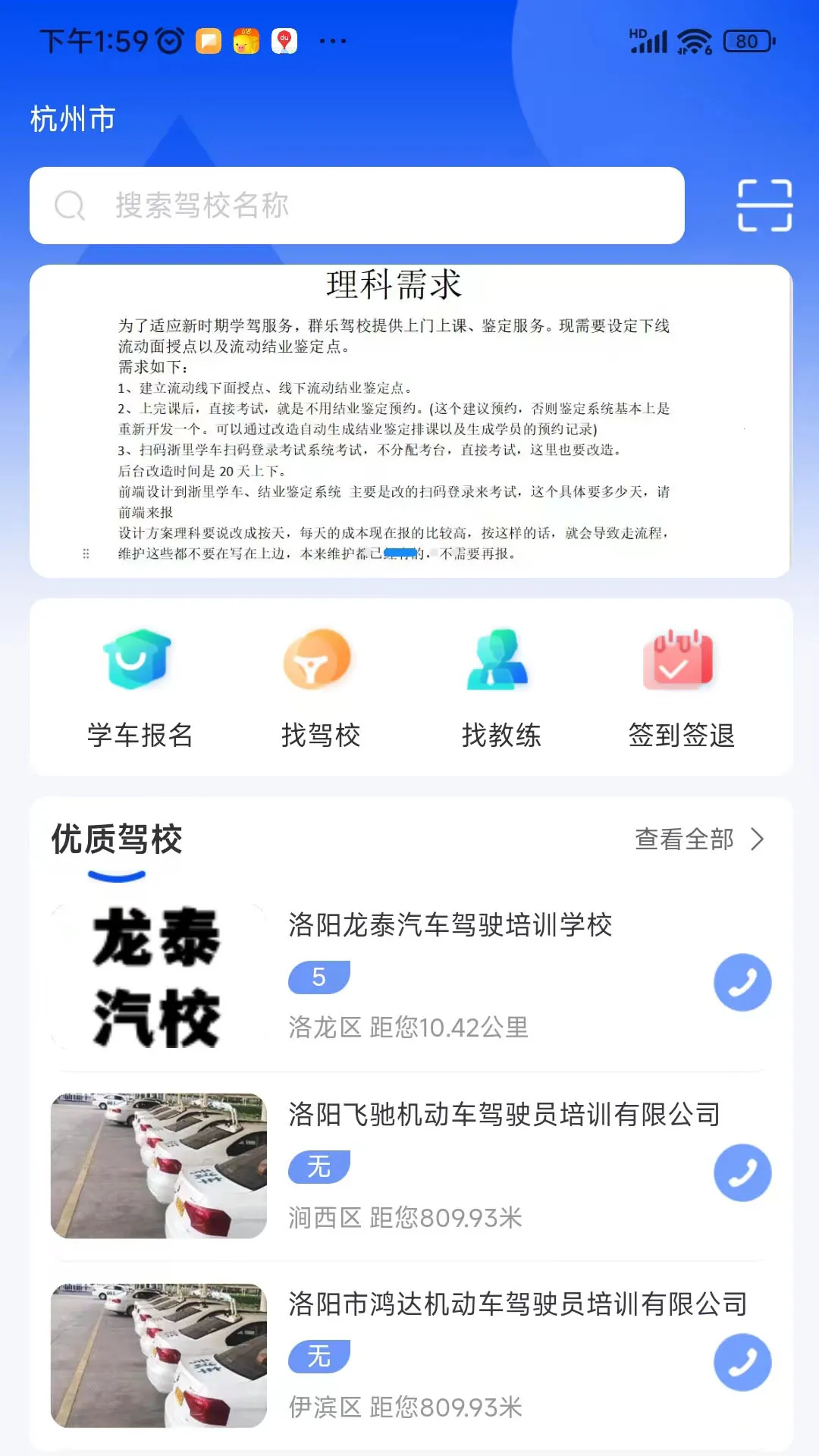Tap phone icon for 洛阳飞驰 listing
The height and width of the screenshot is (1456, 819).
coord(742,1172)
